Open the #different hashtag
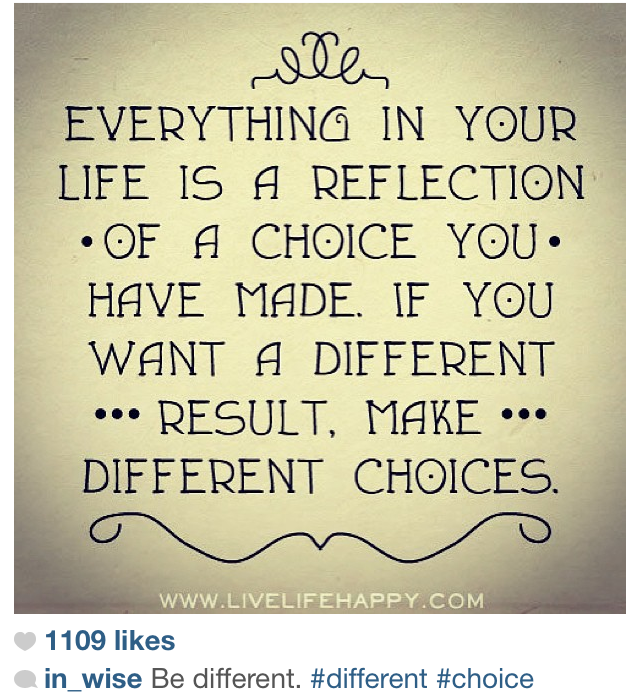 (x=369, y=678)
